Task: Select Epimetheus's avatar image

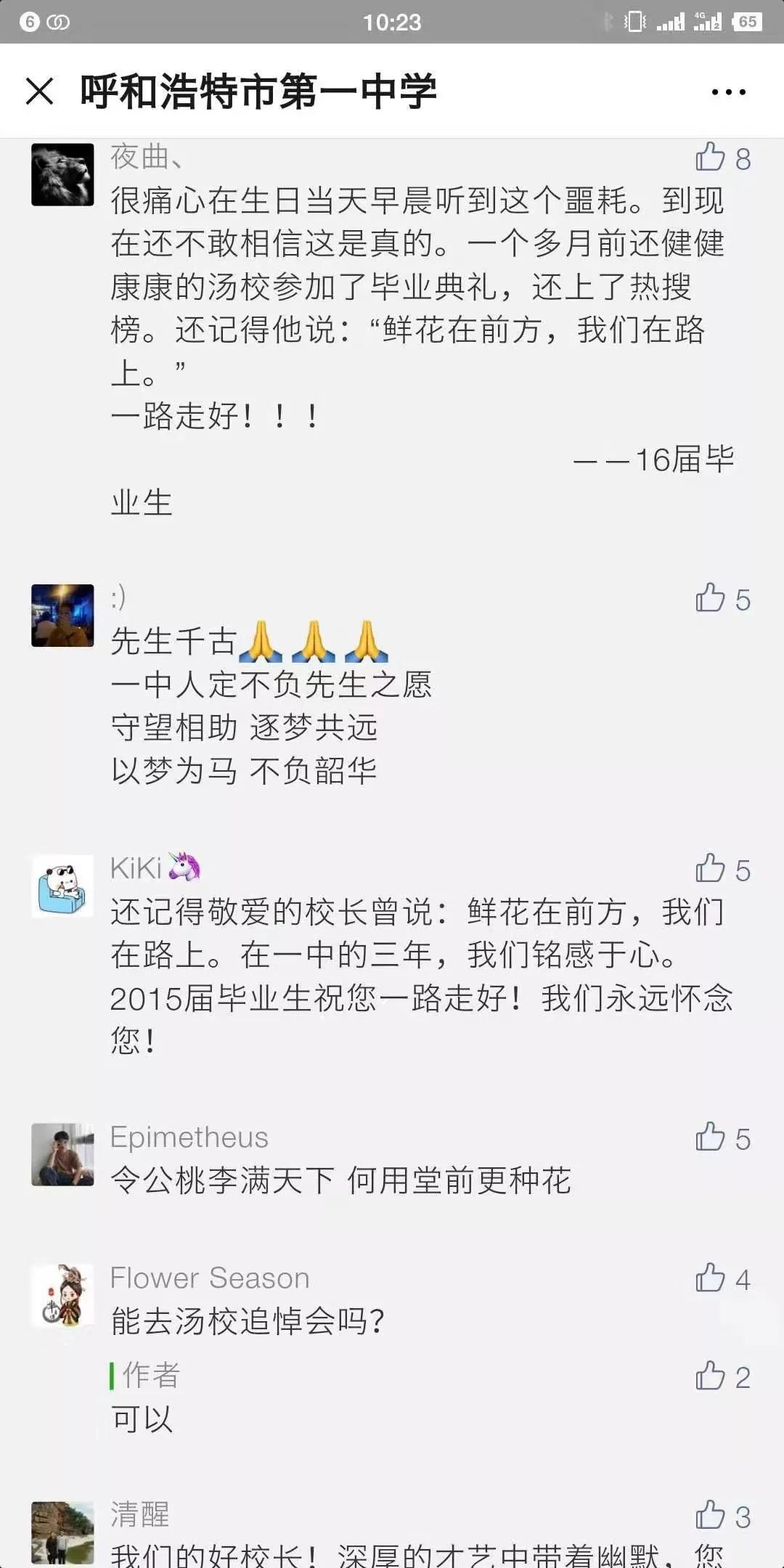Action: click(x=62, y=1154)
